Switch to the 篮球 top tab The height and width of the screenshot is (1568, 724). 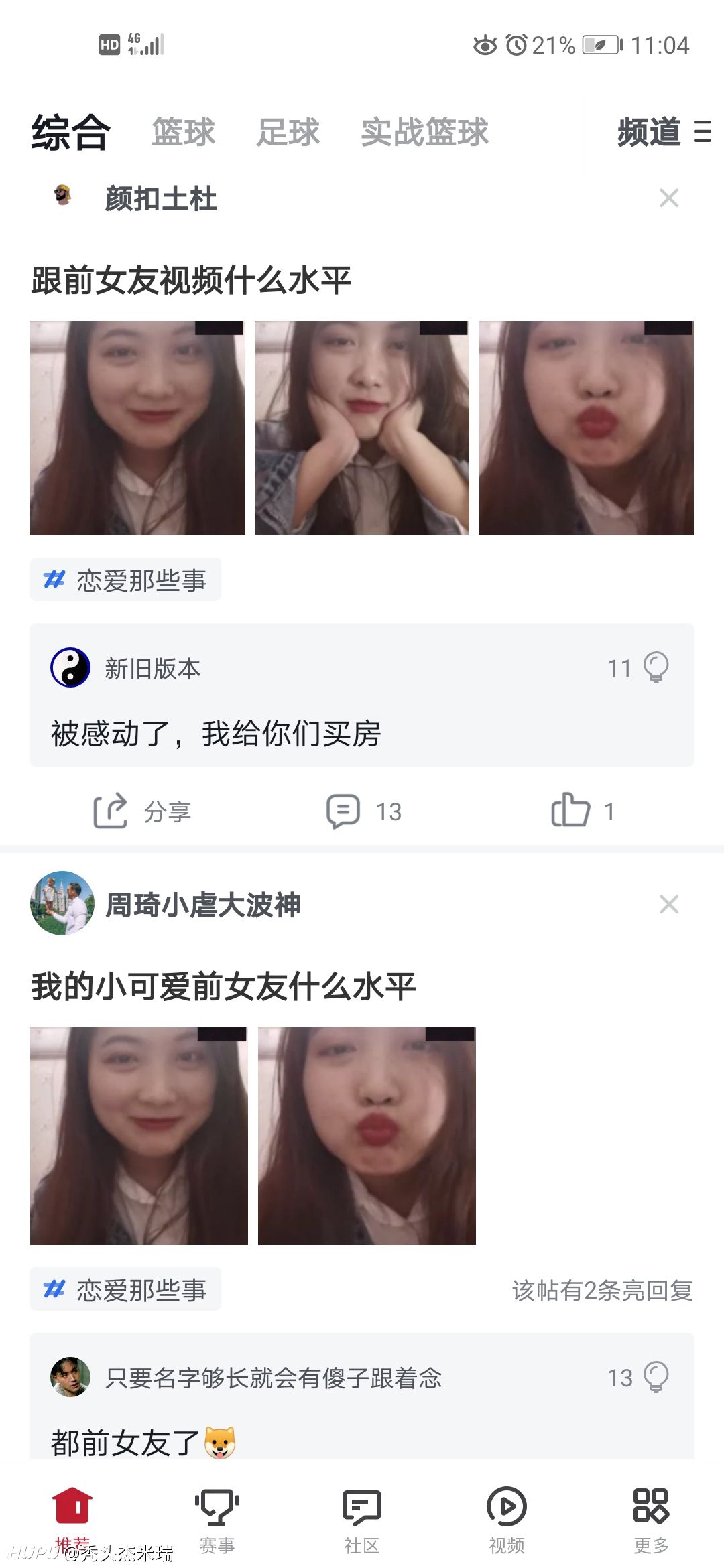pos(183,132)
